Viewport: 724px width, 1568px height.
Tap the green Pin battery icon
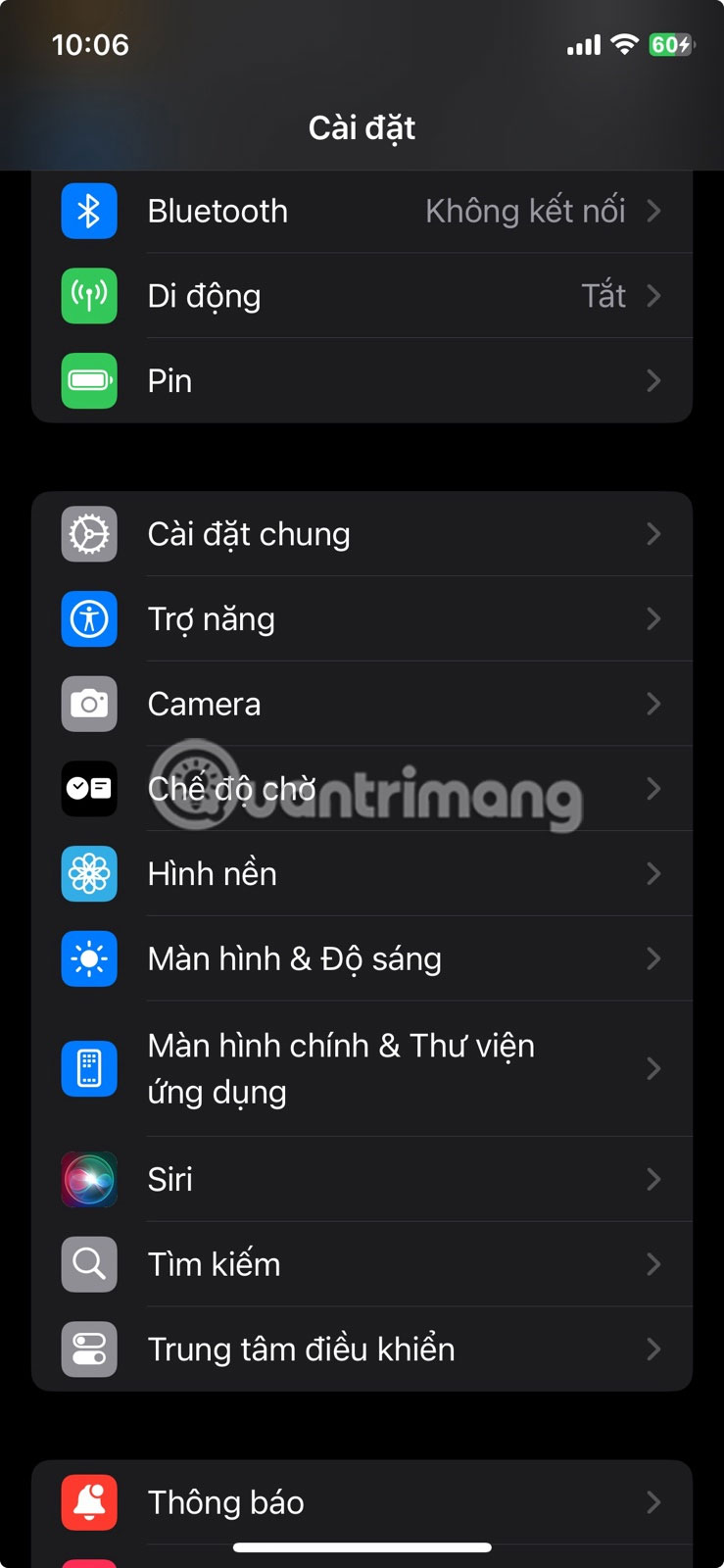click(88, 381)
